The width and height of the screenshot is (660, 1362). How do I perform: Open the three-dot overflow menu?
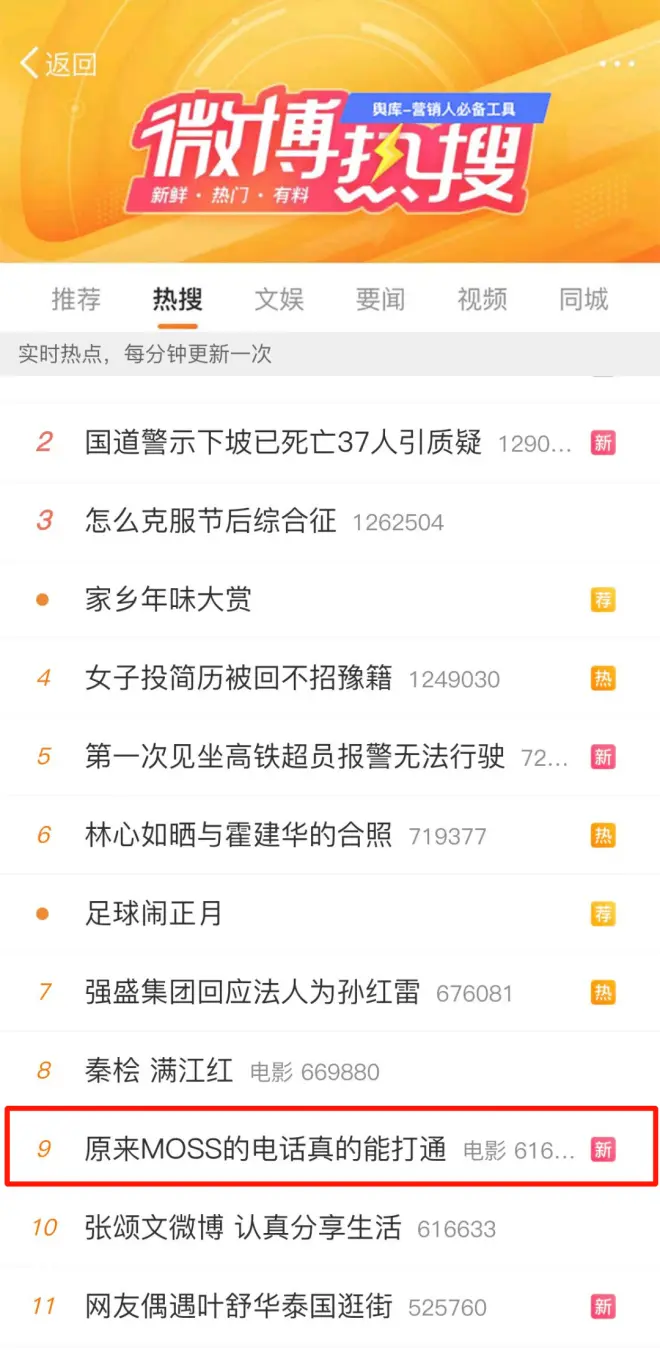pyautogui.click(x=616, y=64)
